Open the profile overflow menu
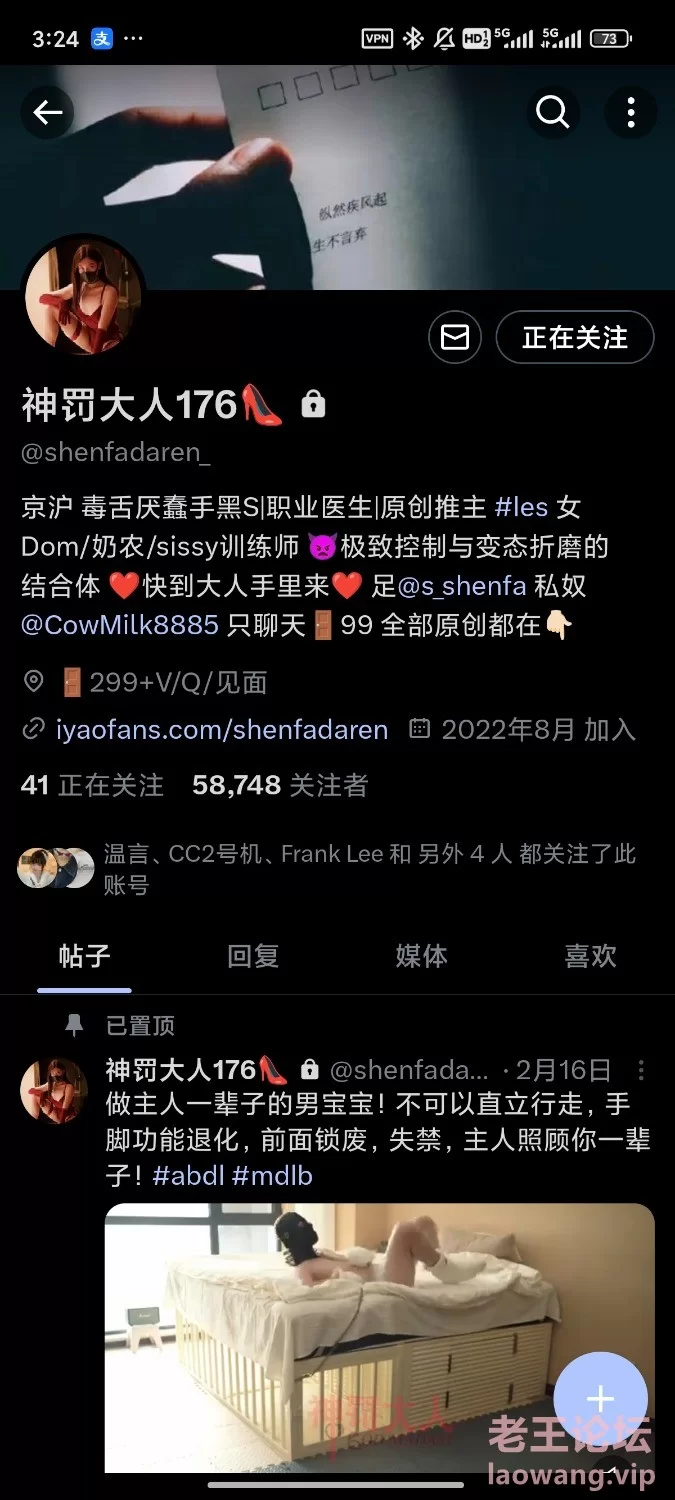The height and width of the screenshot is (1500, 675). (x=630, y=113)
